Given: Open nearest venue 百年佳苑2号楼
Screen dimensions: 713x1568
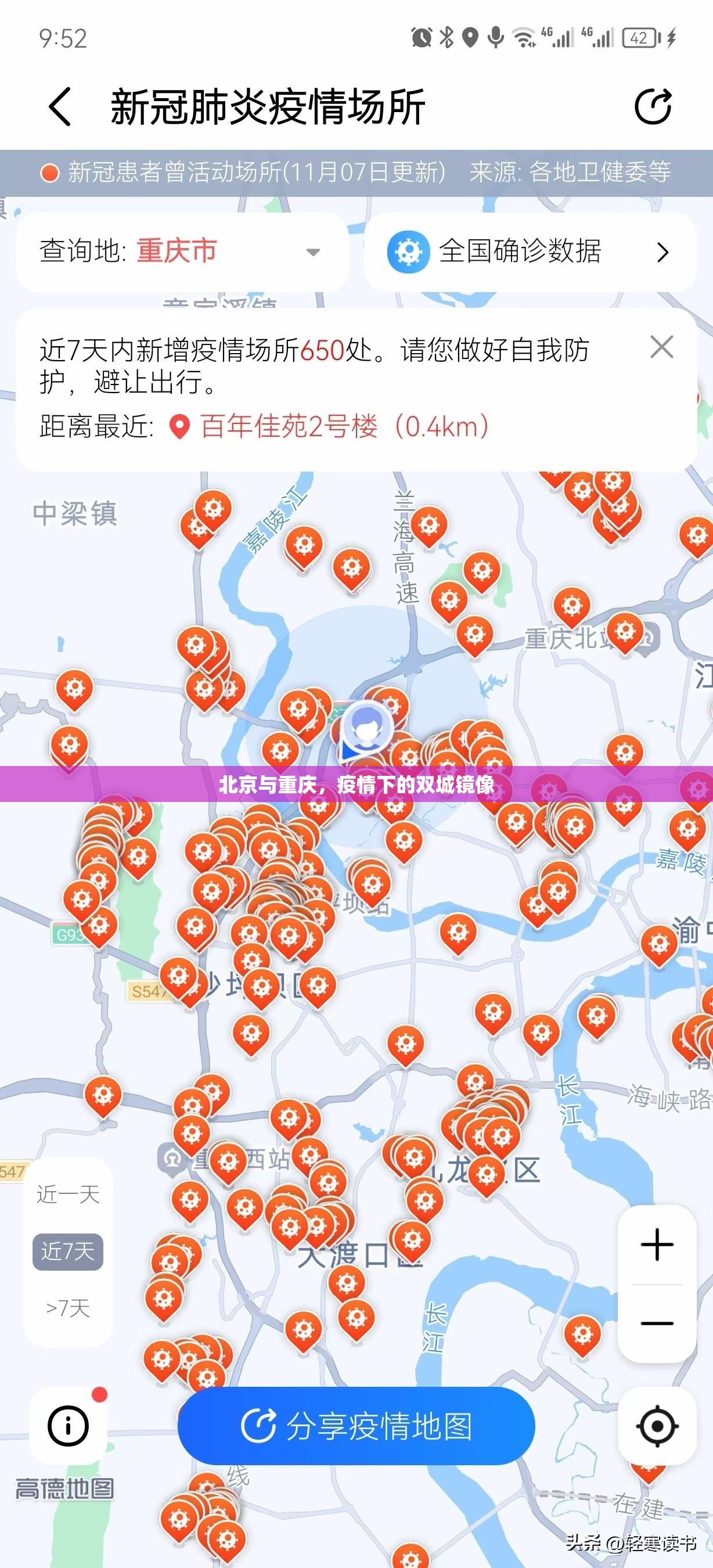Looking at the screenshot, I should tap(344, 427).
